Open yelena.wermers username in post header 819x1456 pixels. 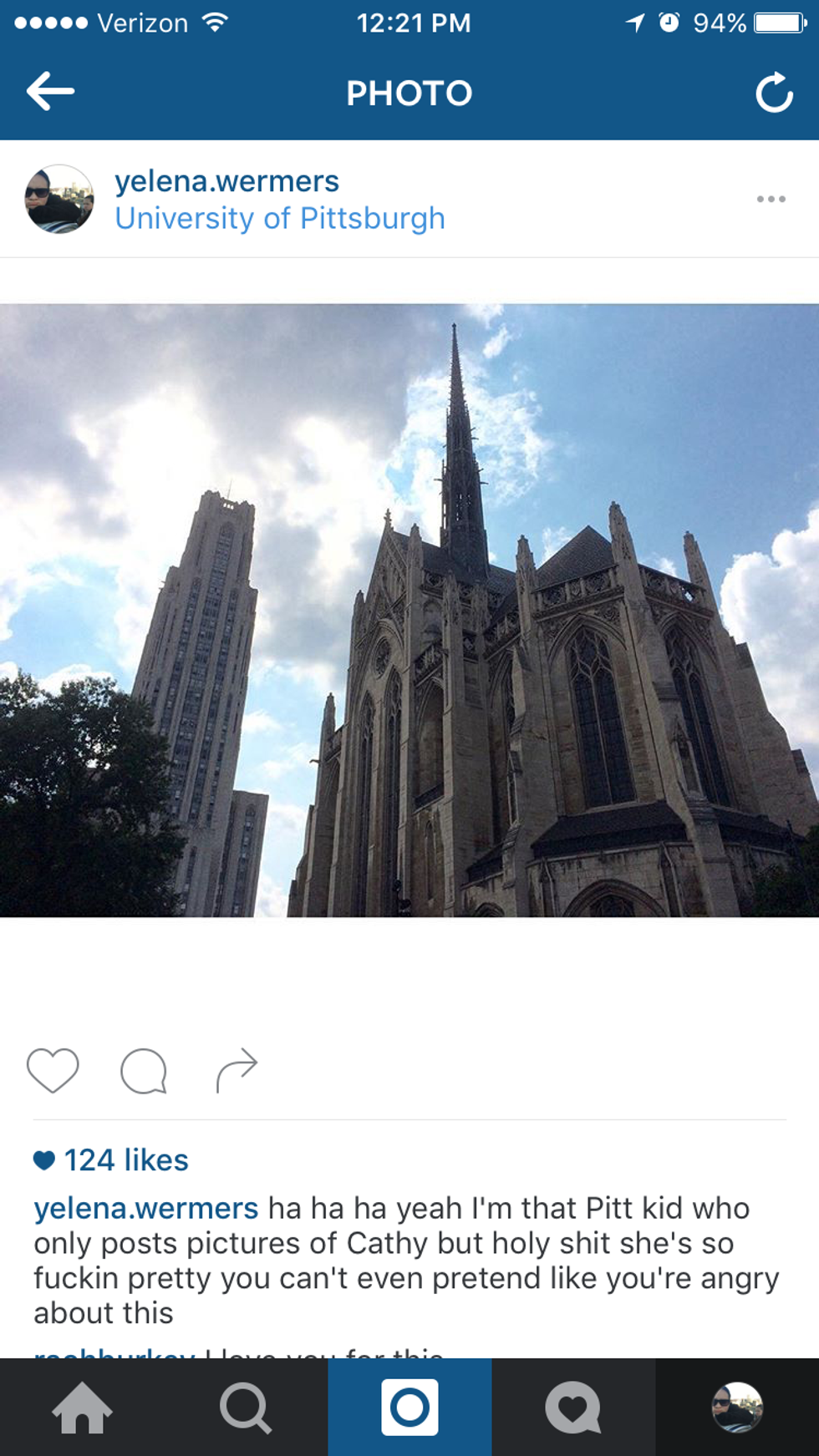(x=226, y=181)
